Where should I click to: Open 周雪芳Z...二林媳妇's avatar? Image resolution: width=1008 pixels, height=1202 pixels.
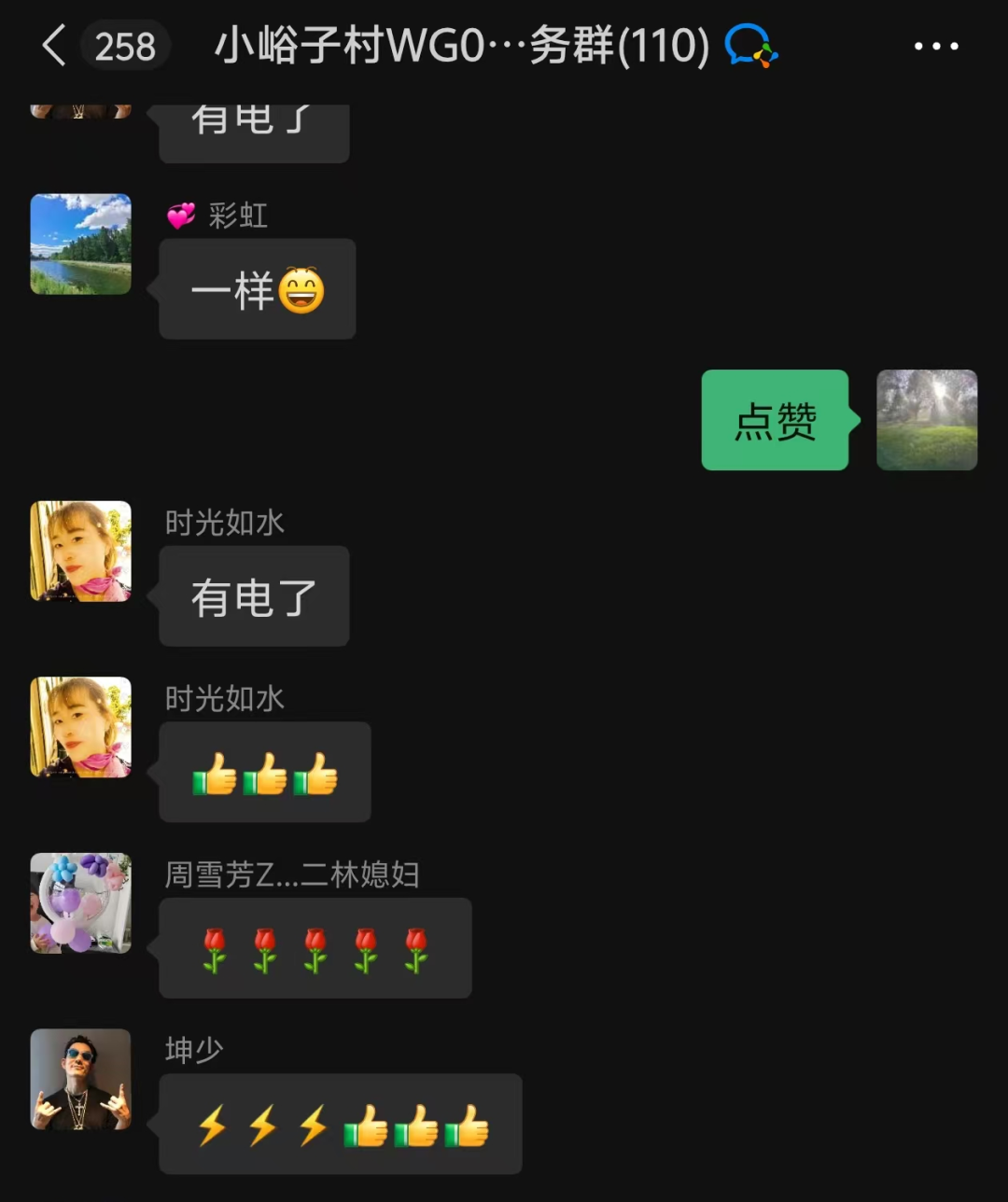click(81, 902)
